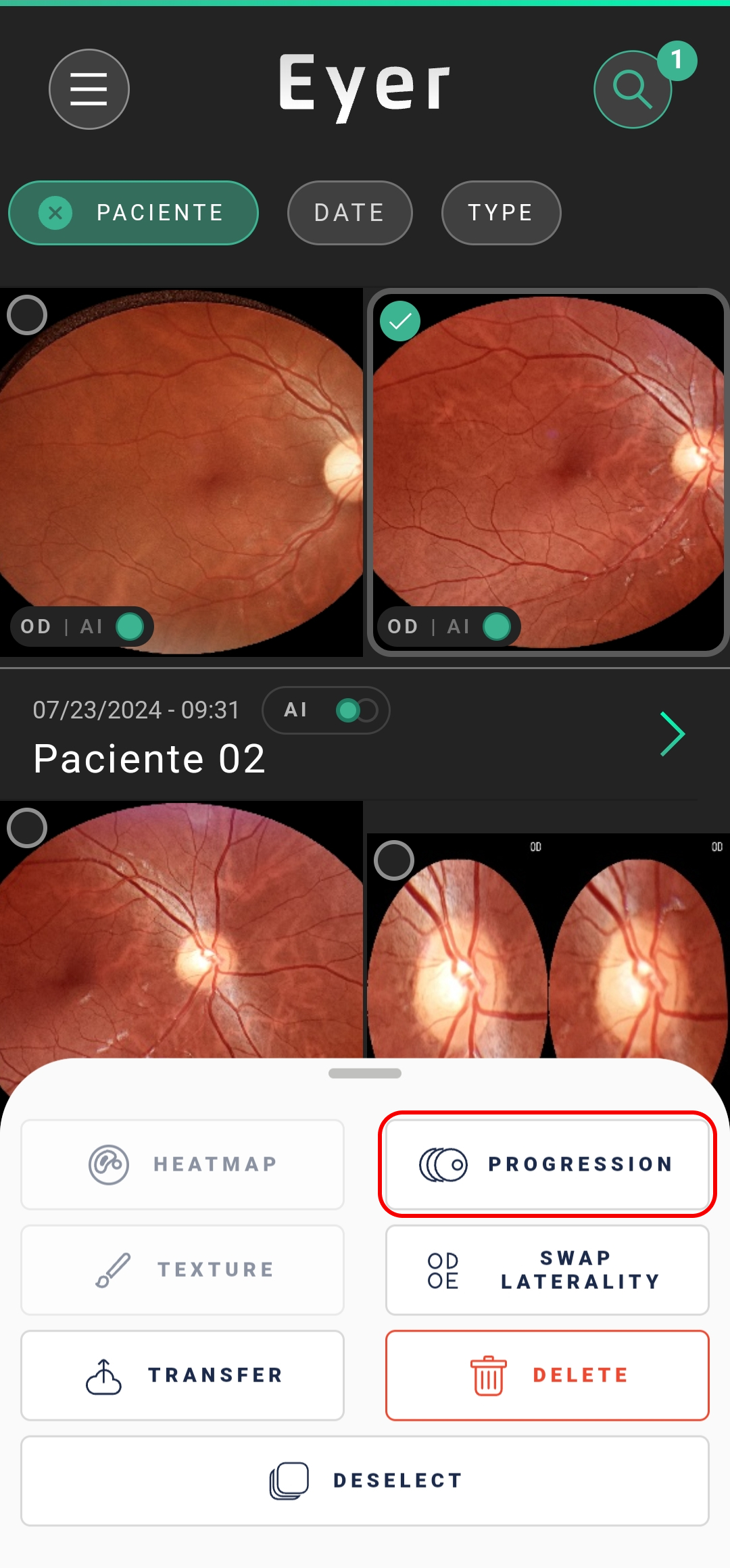This screenshot has width=730, height=1568.
Task: Toggle the AI switch for Paciente 02
Action: point(357,710)
